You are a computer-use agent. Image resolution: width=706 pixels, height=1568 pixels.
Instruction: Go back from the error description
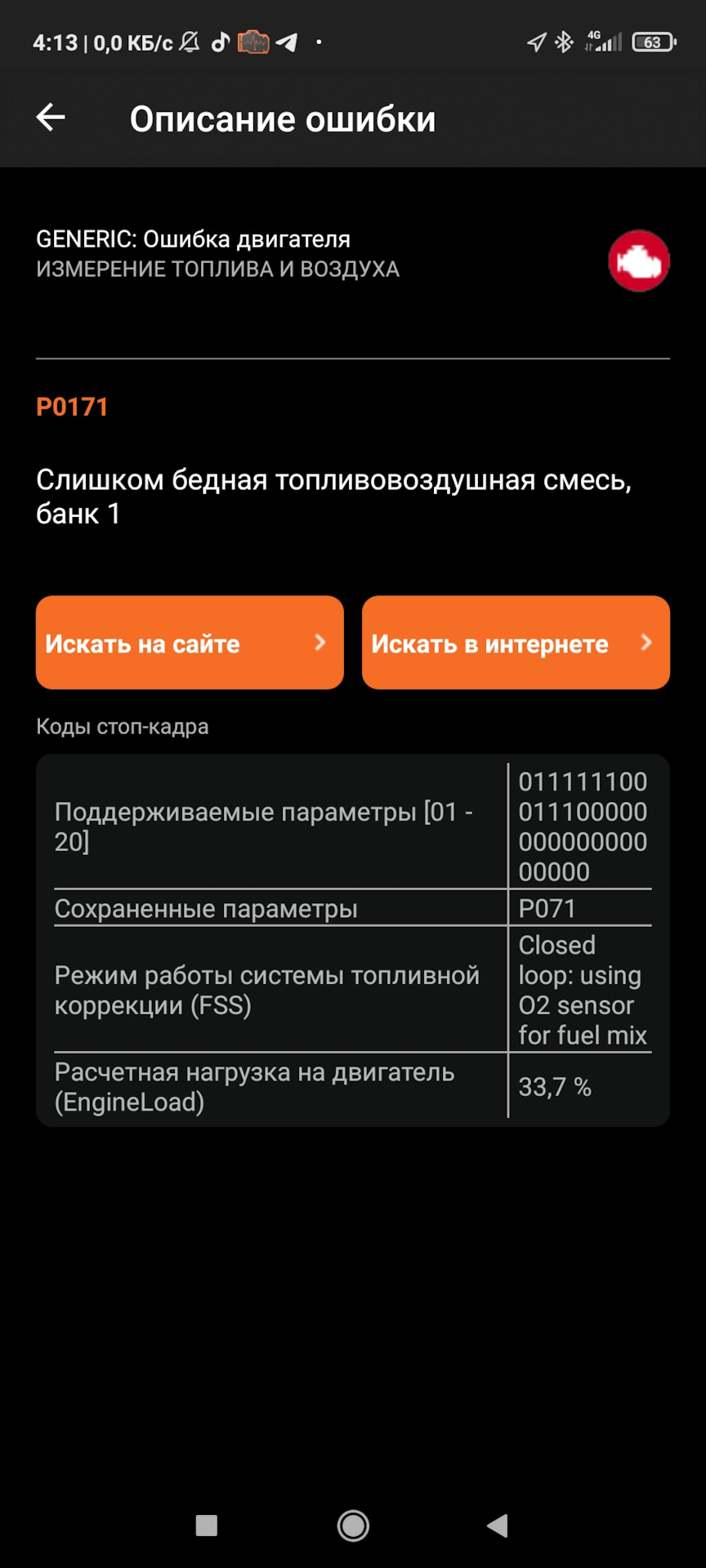[51, 118]
